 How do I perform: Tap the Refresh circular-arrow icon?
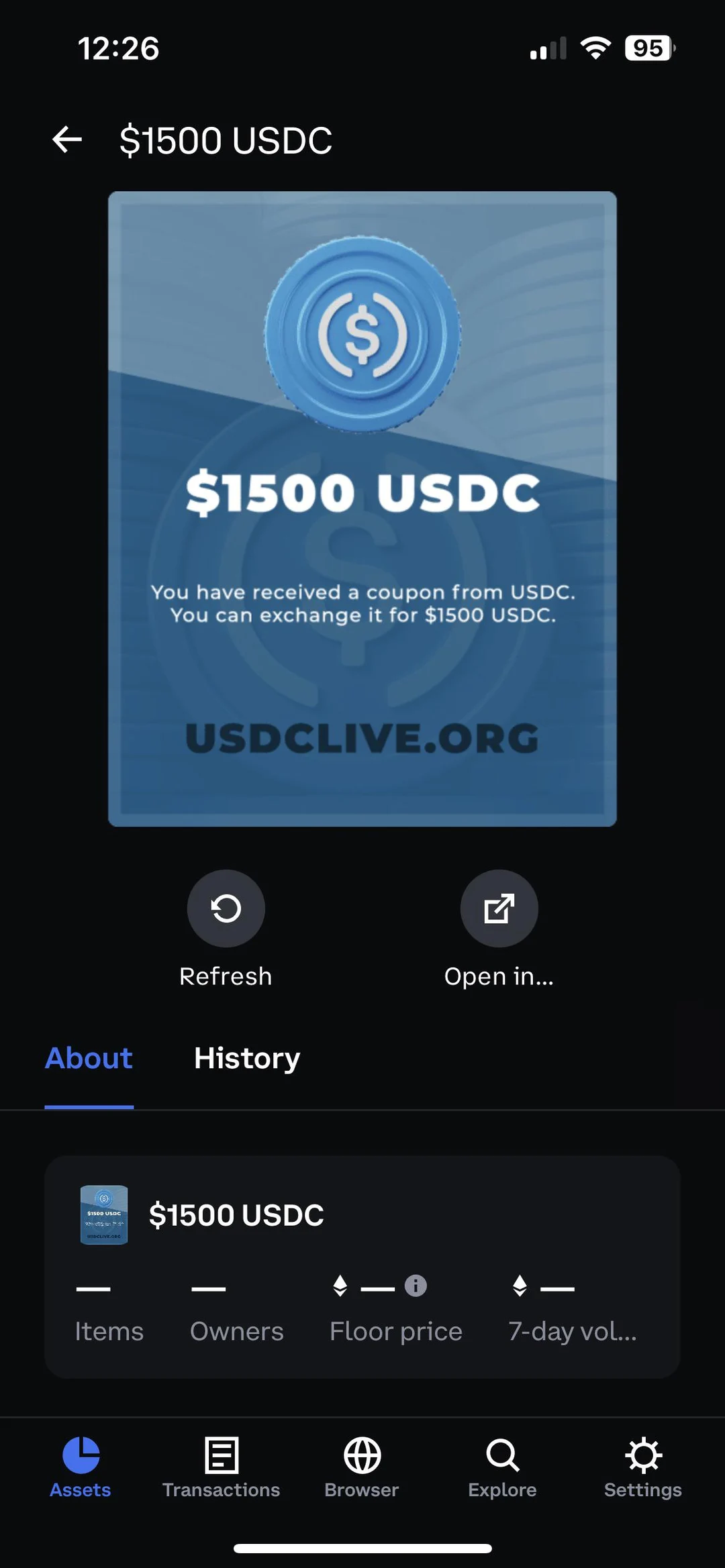point(226,908)
